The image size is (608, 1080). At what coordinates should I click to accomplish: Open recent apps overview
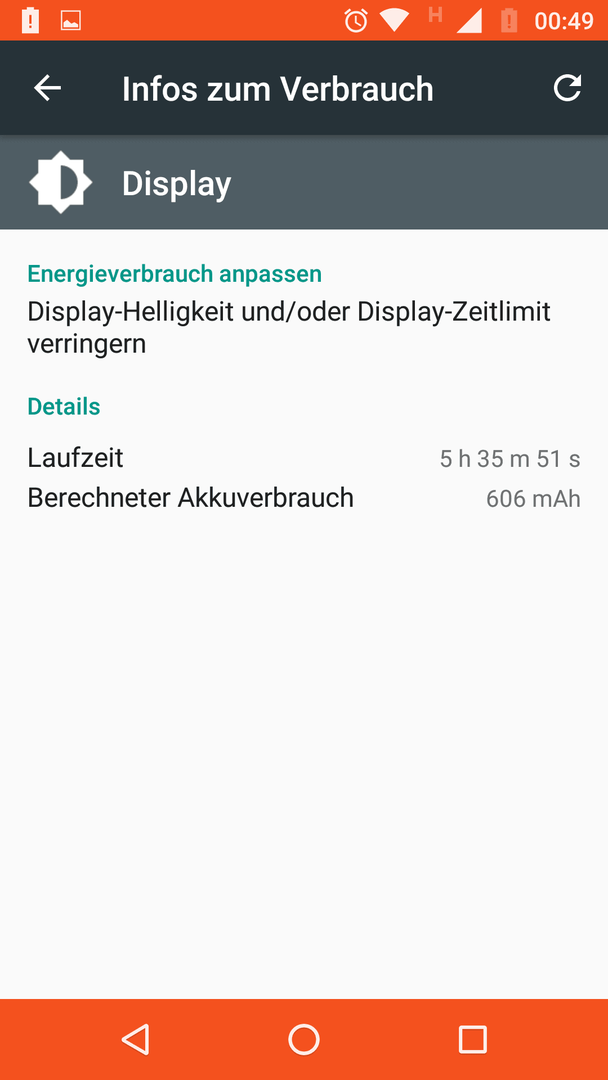472,1039
